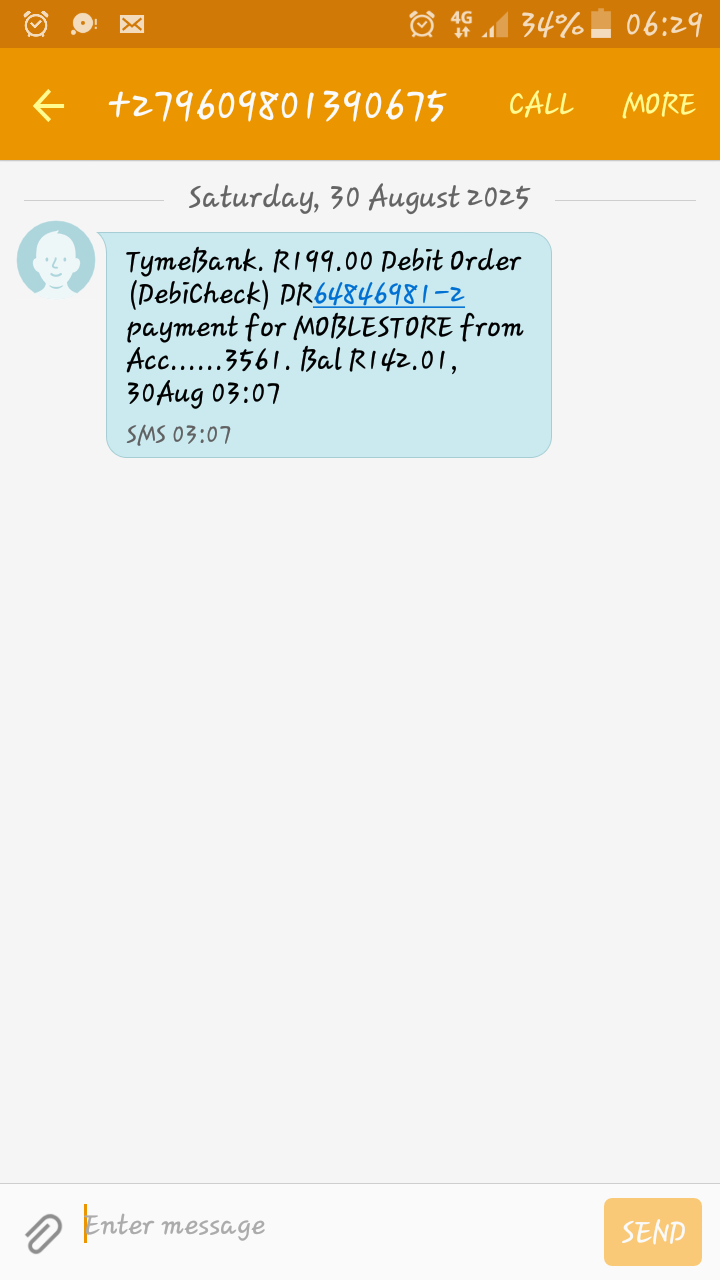This screenshot has height=1280, width=720.
Task: Attach a file with the paperclip
Action: pos(44,1232)
